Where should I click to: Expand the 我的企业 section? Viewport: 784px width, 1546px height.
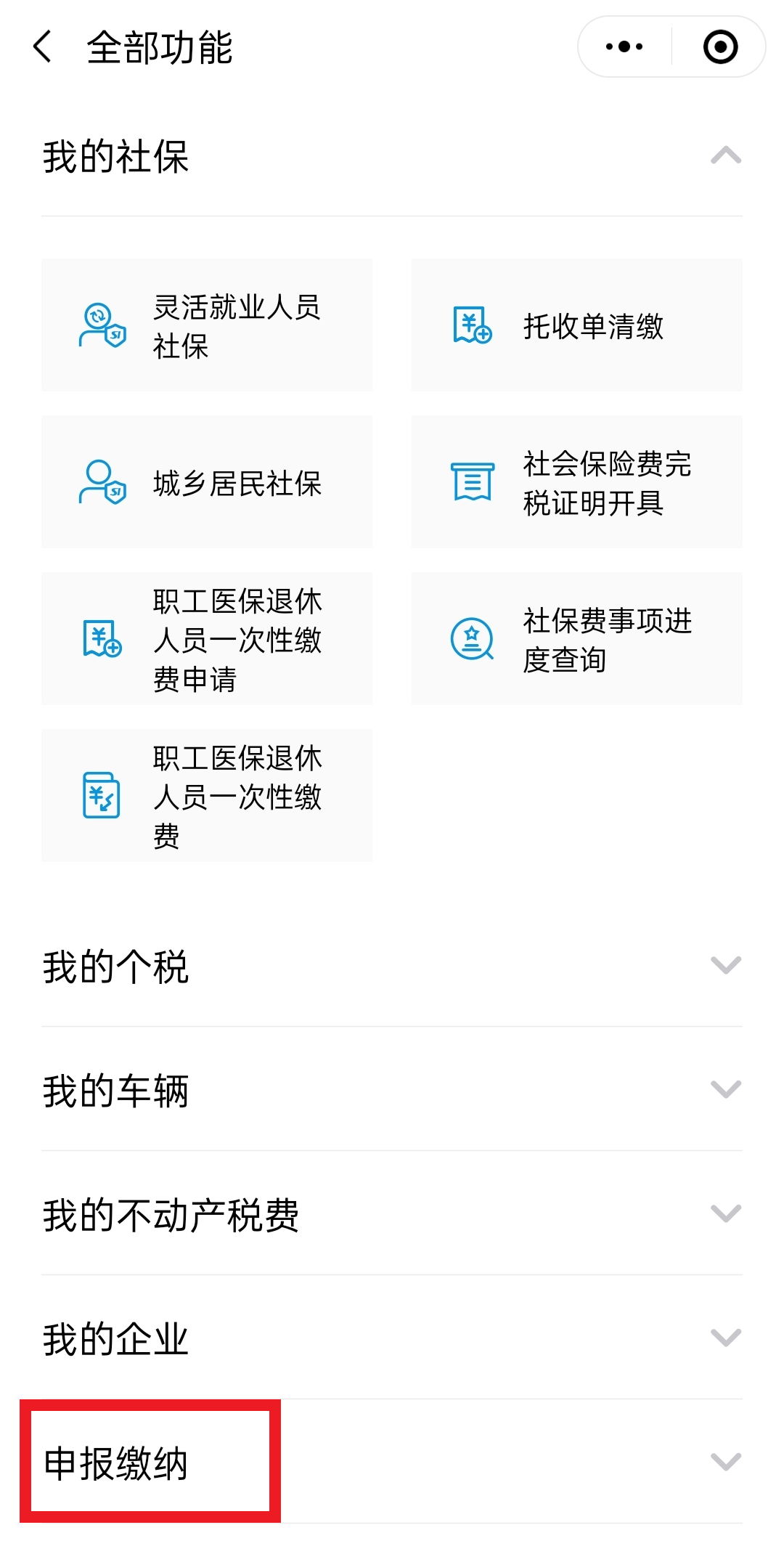pyautogui.click(x=392, y=1338)
